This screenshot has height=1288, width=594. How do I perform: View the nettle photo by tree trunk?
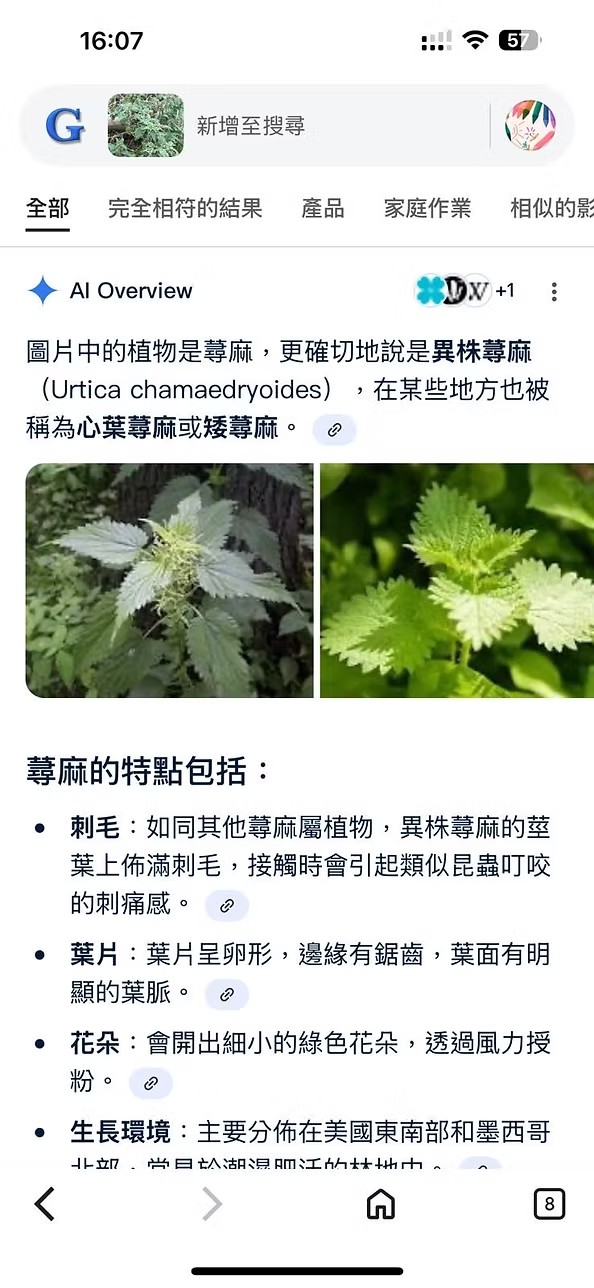coord(169,581)
